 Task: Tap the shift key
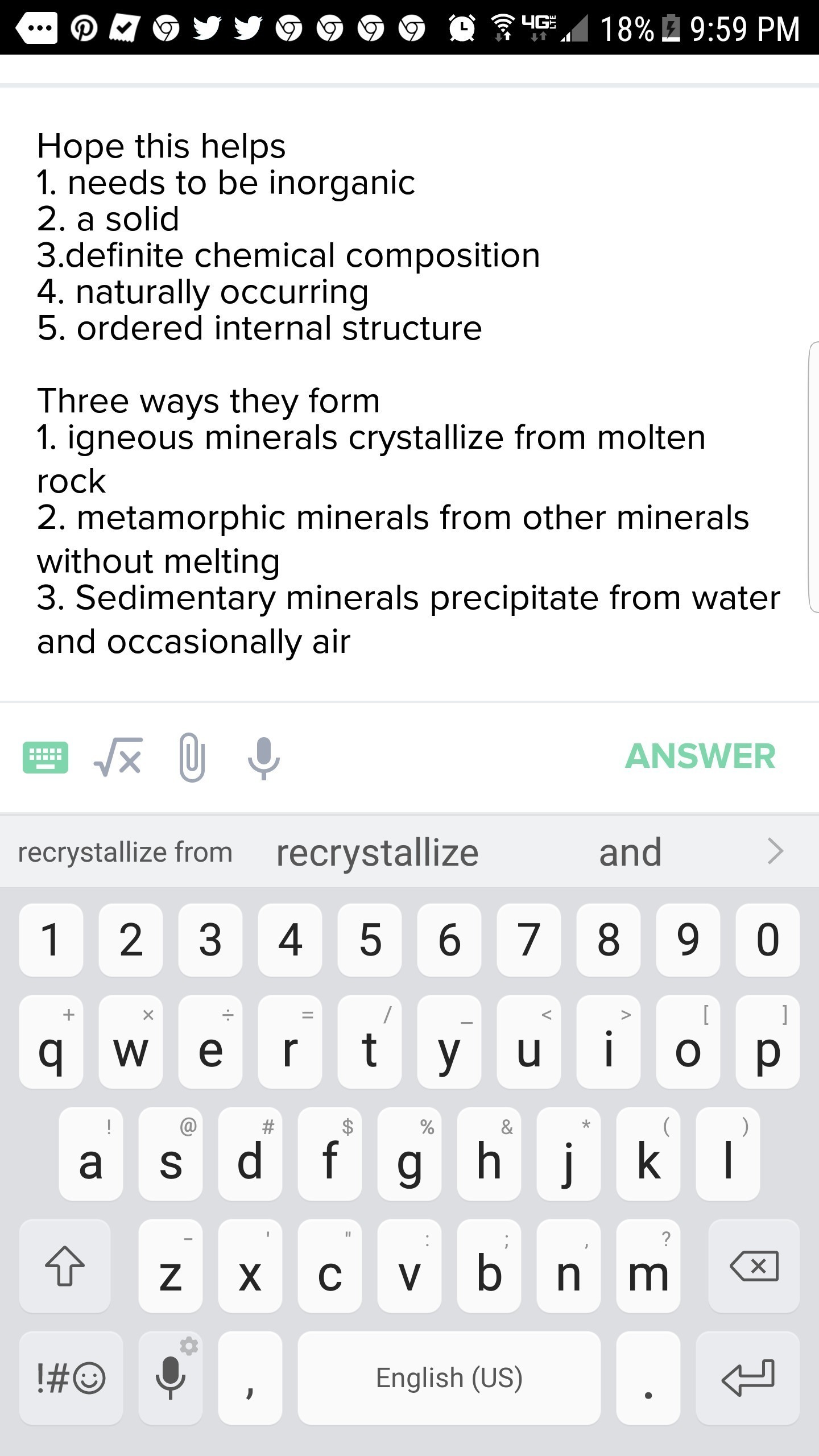65,1267
